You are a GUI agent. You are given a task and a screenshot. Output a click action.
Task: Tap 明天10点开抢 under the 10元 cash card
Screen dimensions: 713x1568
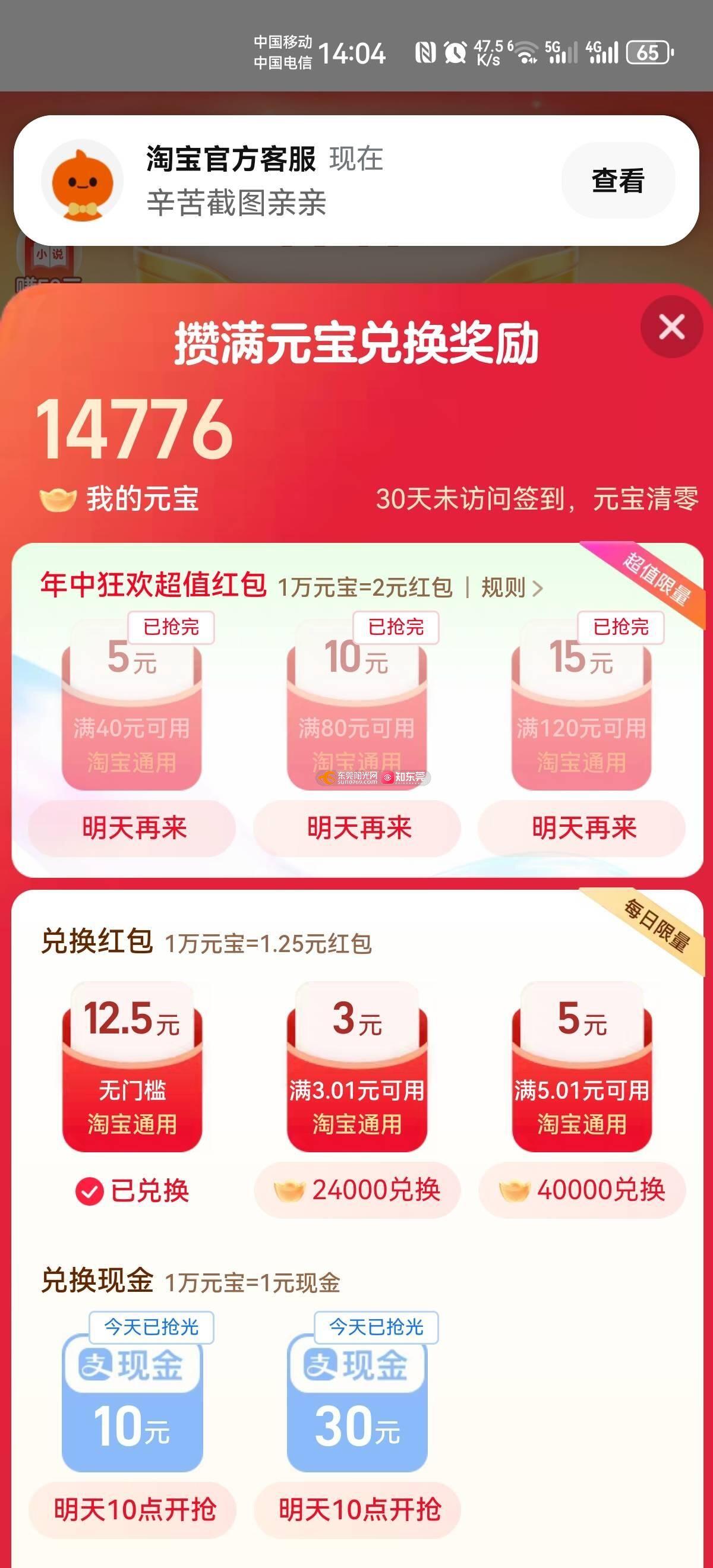(132, 1510)
